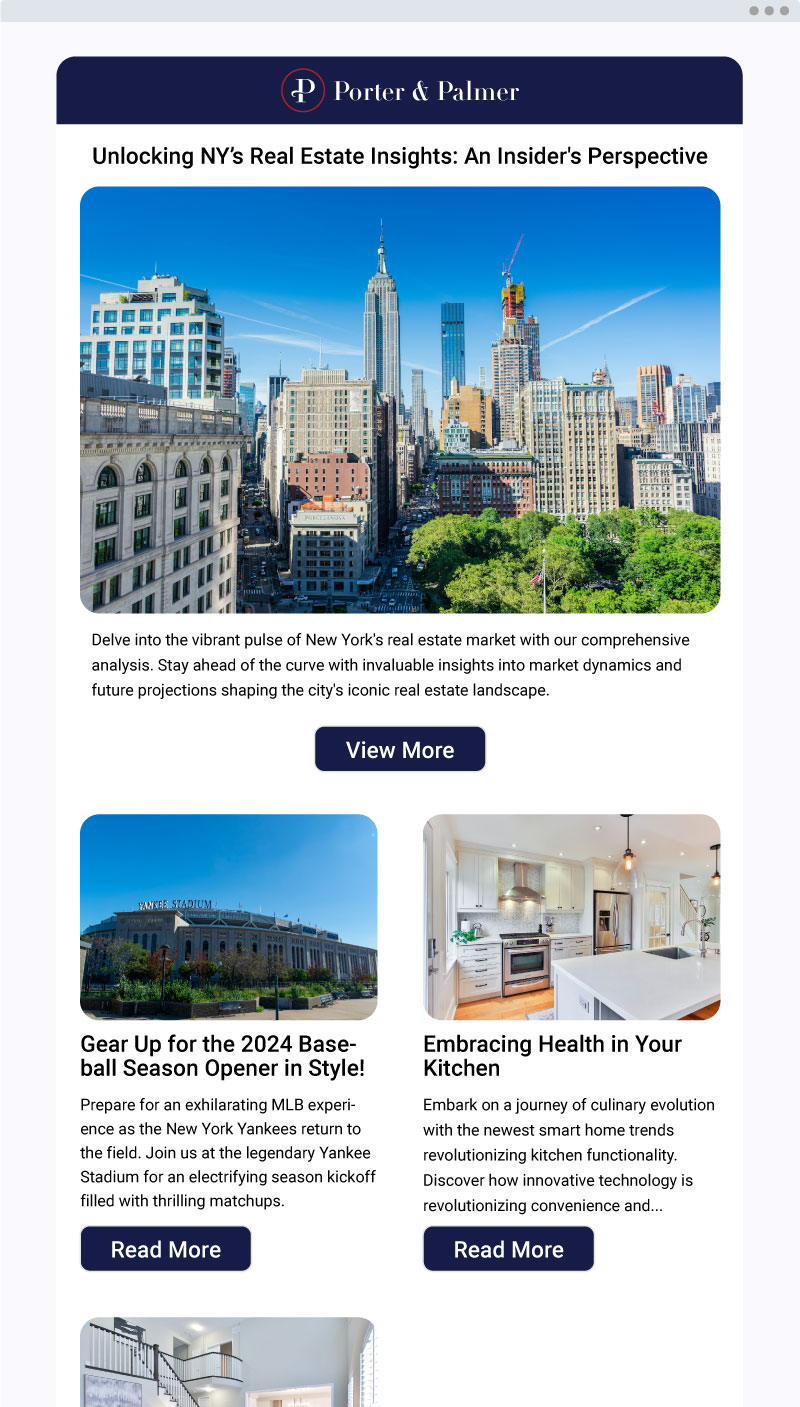
Task: Select the main headline about NY Real Estate Insights
Action: point(400,156)
